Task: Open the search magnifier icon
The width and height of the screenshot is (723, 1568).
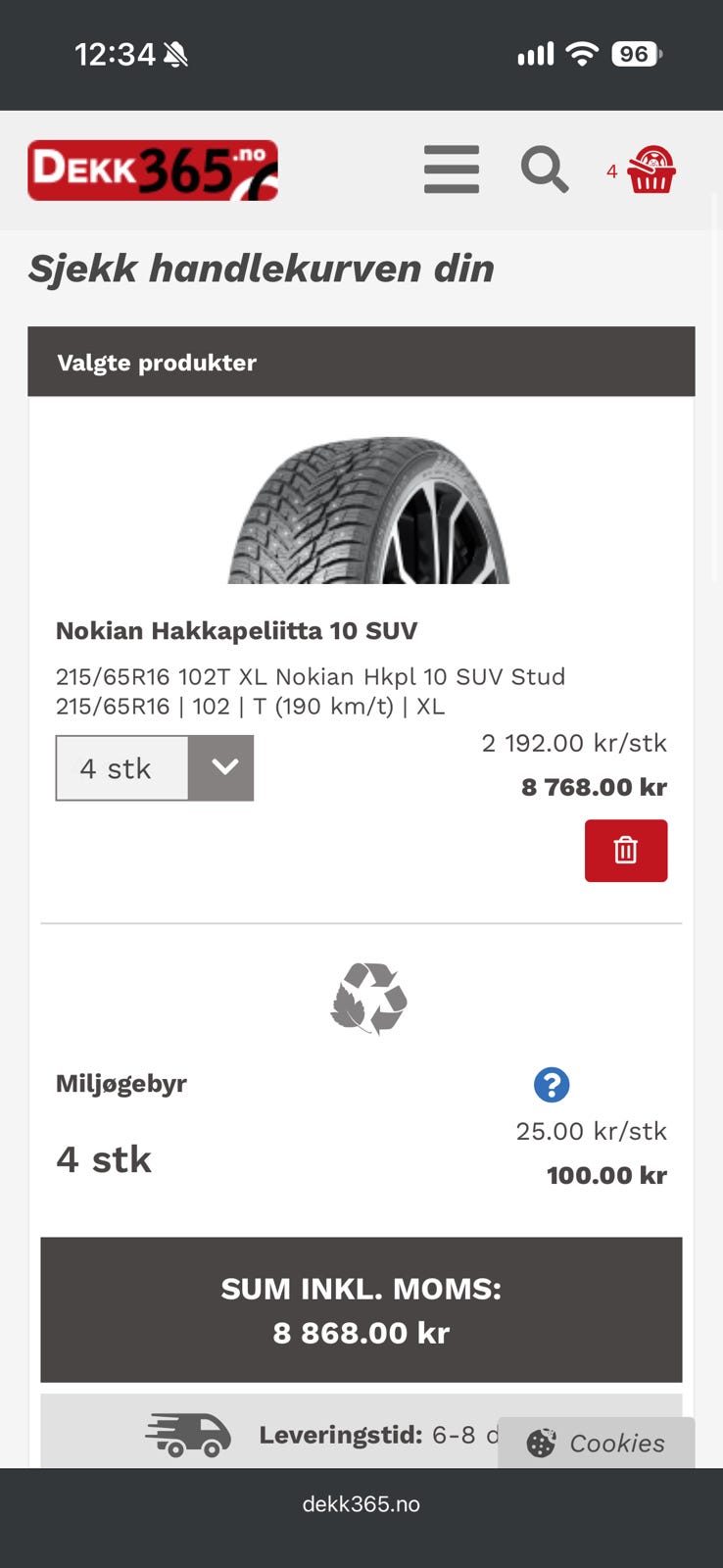Action: pyautogui.click(x=545, y=170)
